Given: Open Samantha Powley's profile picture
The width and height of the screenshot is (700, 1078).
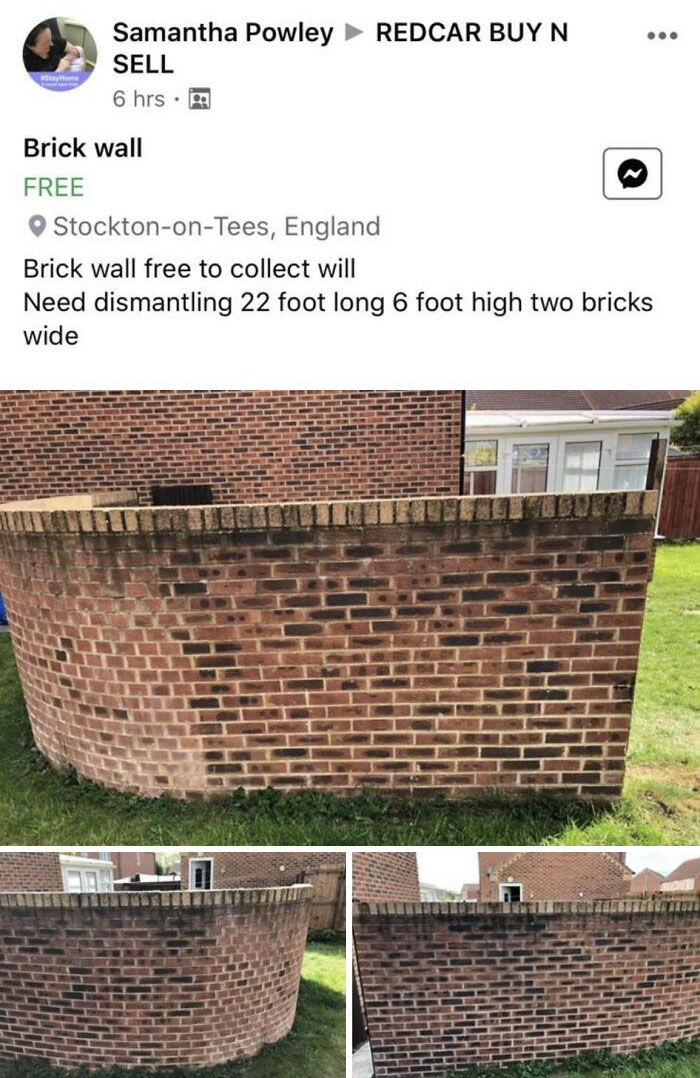Looking at the screenshot, I should click(60, 55).
